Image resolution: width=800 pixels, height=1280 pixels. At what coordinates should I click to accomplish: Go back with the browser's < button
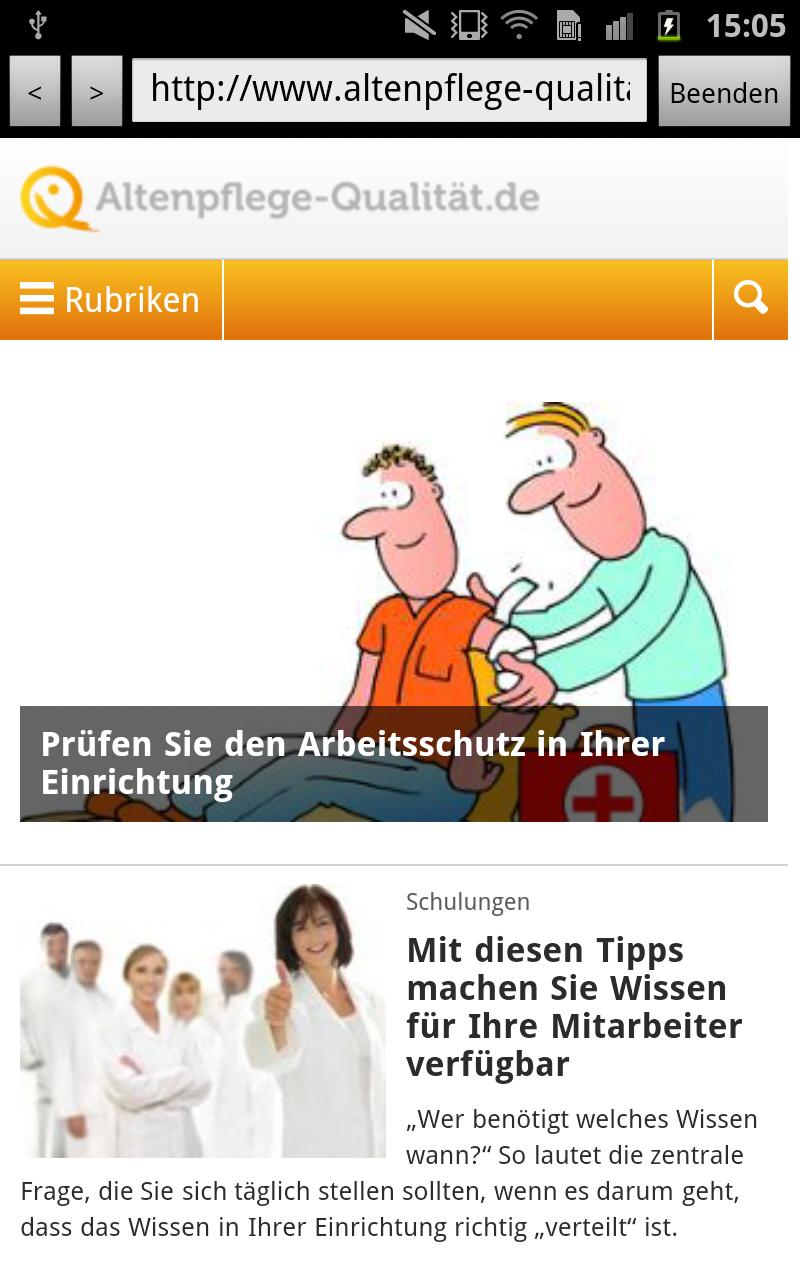tap(35, 92)
